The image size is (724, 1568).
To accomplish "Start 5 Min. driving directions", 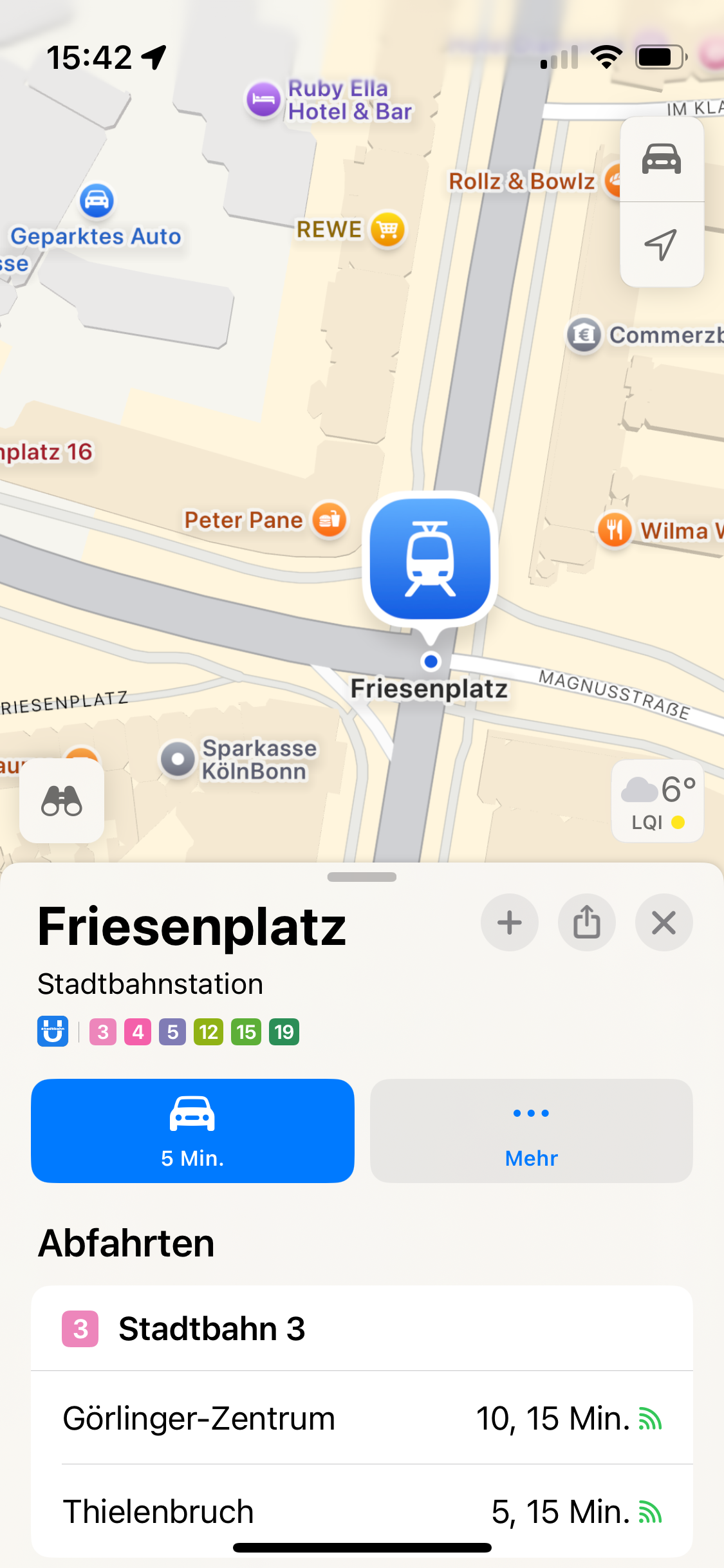I will [192, 1131].
